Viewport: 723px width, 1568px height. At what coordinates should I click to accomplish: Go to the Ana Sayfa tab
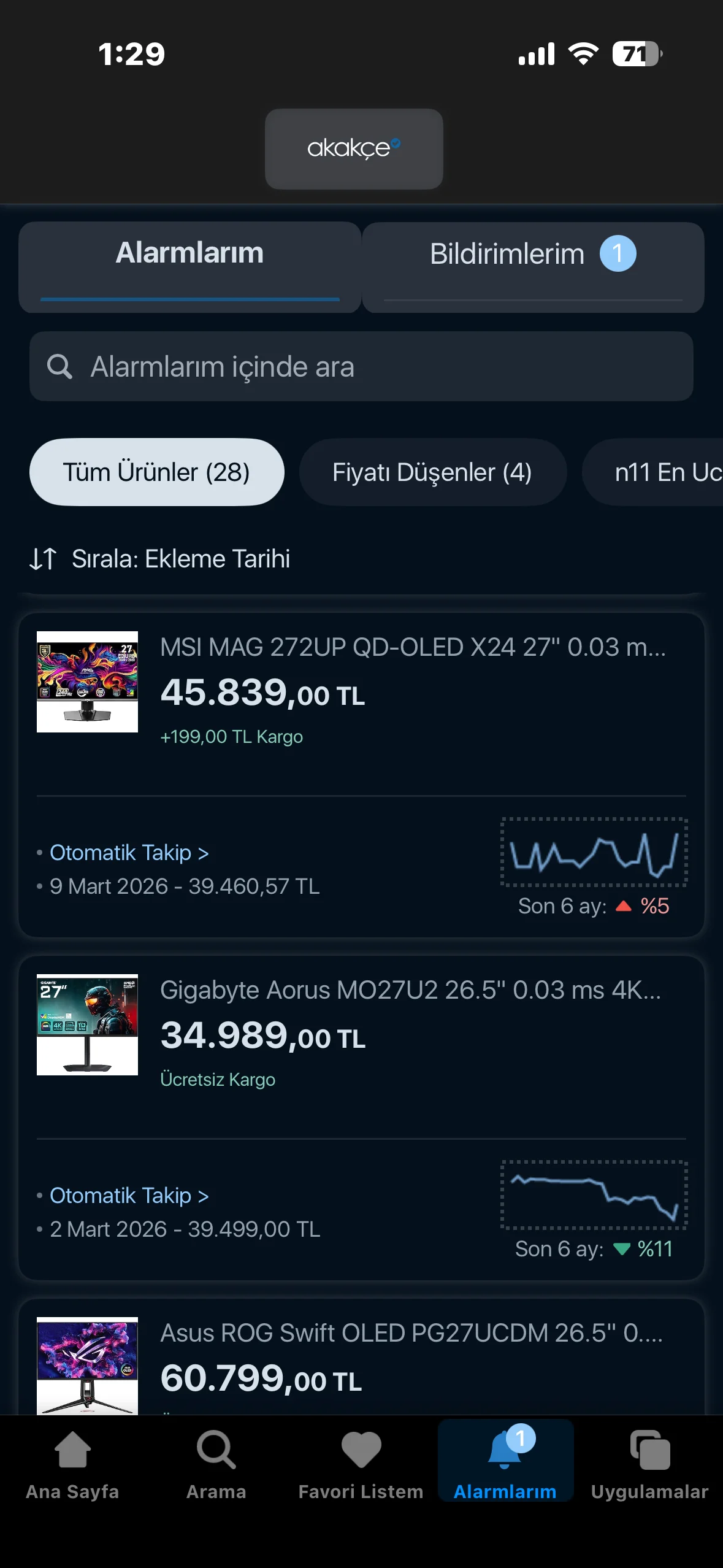click(72, 1465)
